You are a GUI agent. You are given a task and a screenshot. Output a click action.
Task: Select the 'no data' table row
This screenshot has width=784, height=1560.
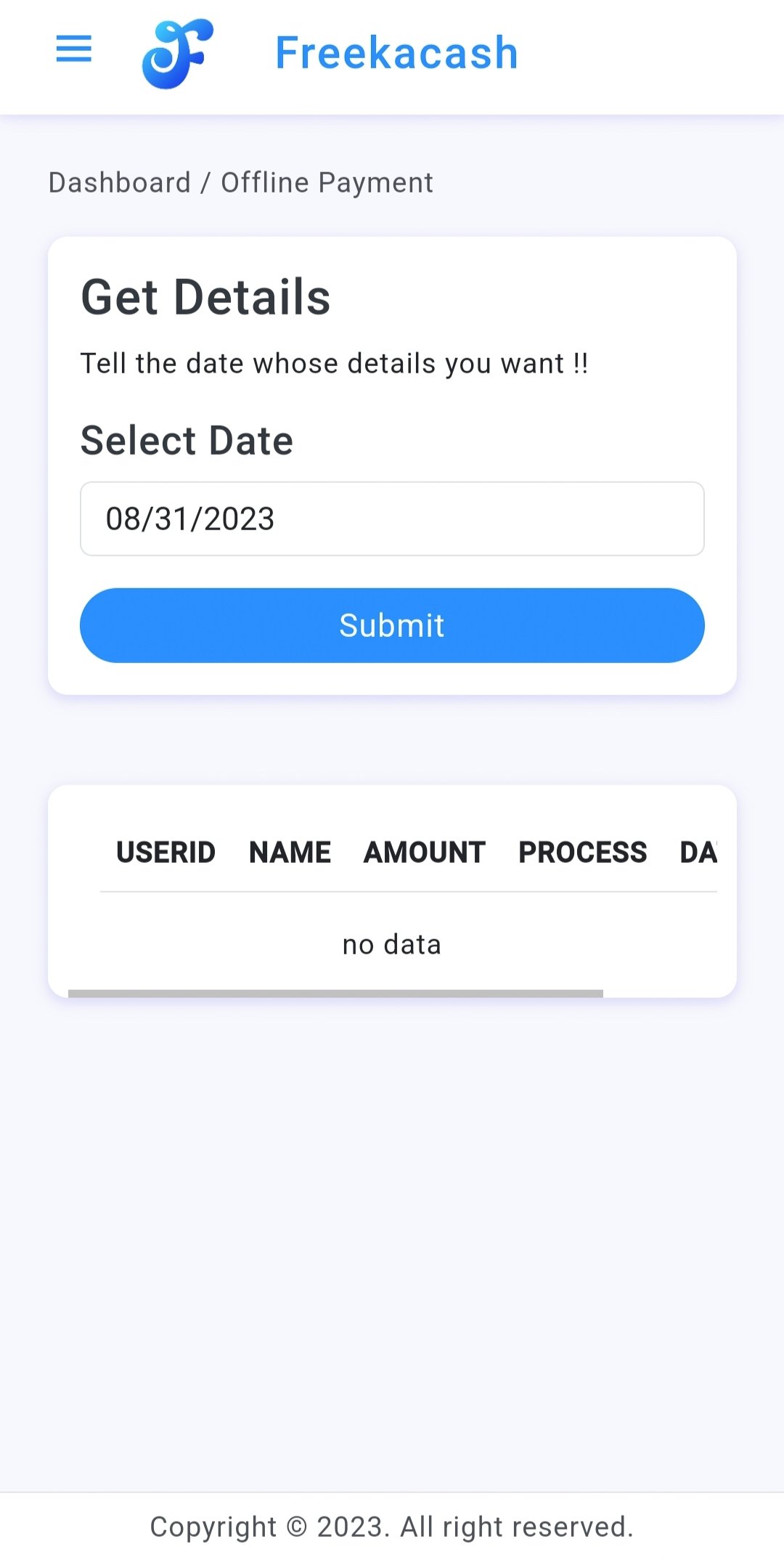391,943
